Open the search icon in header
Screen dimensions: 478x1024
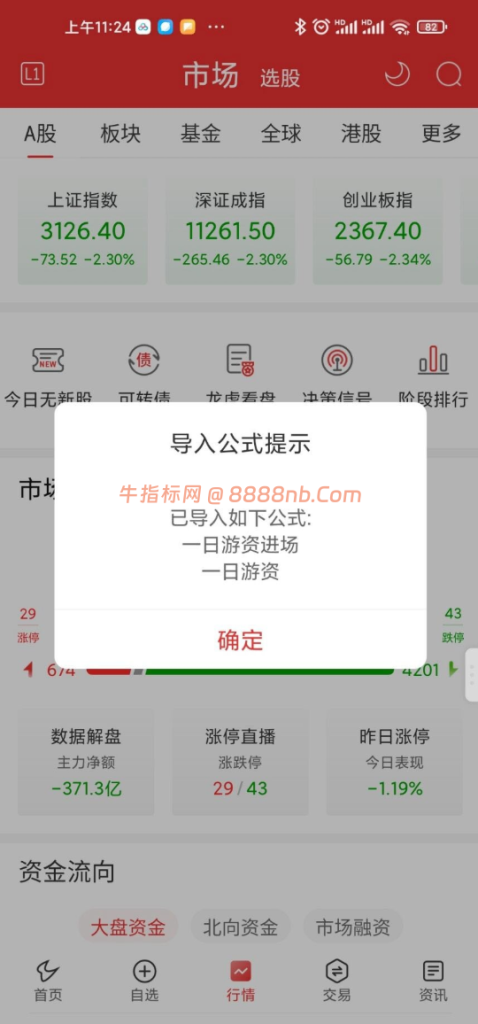tap(449, 74)
